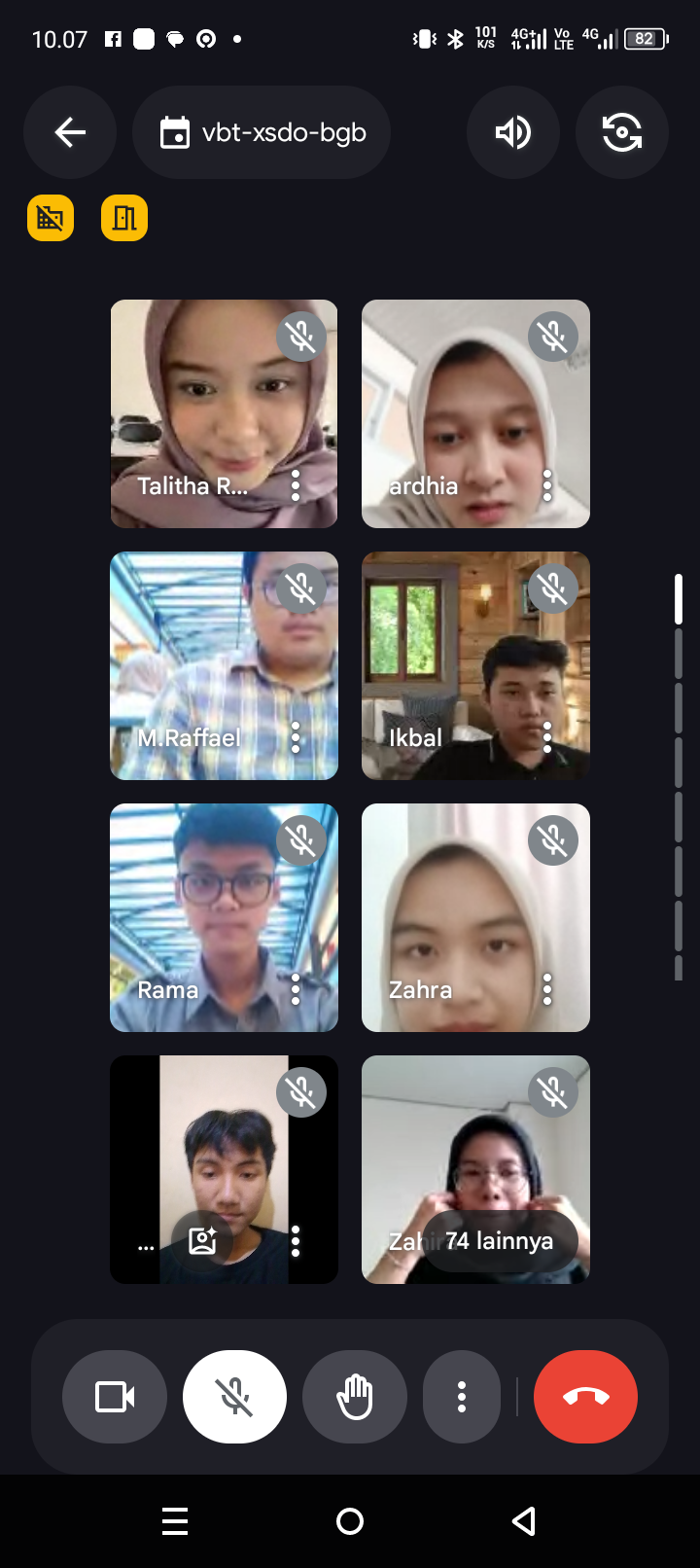Change the audio output speaker
The height and width of the screenshot is (1568, 700).
click(x=513, y=132)
